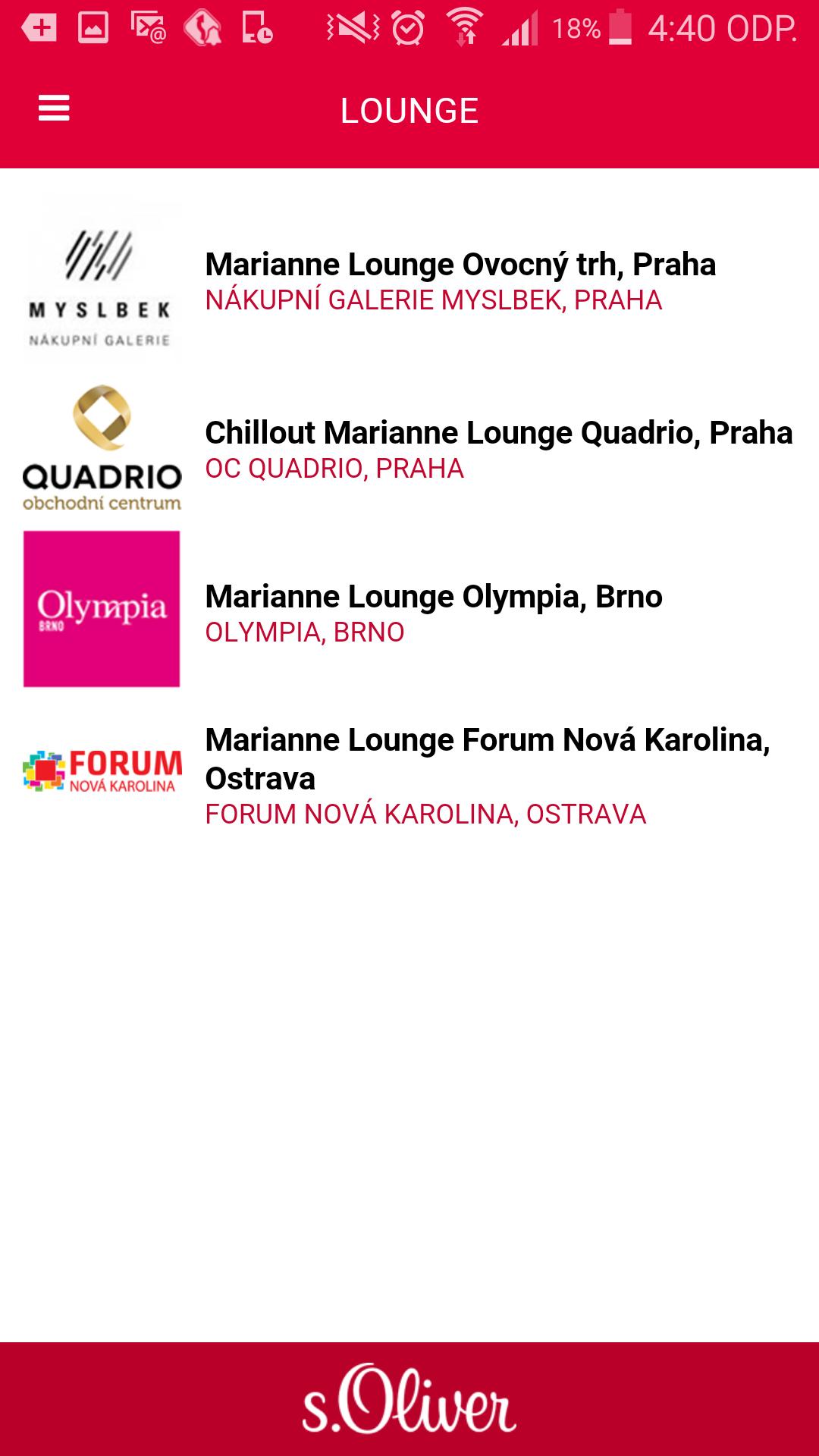Open Marianne Lounge Ovocný trh, Praha
Screen dimensions: 819x1456
[460, 265]
